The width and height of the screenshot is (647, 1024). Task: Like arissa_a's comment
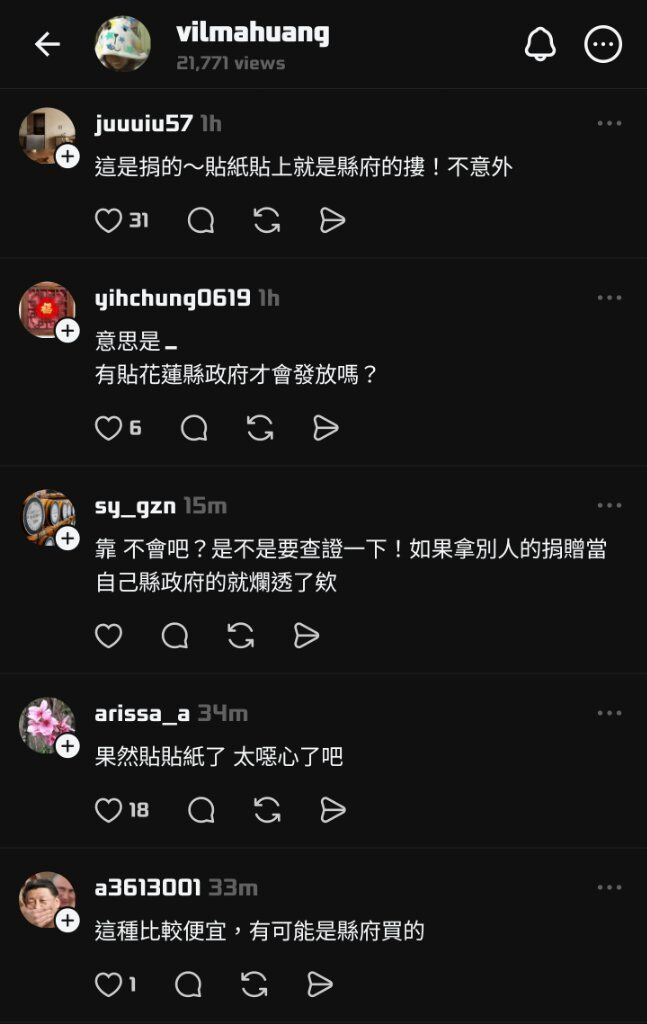[x=108, y=810]
